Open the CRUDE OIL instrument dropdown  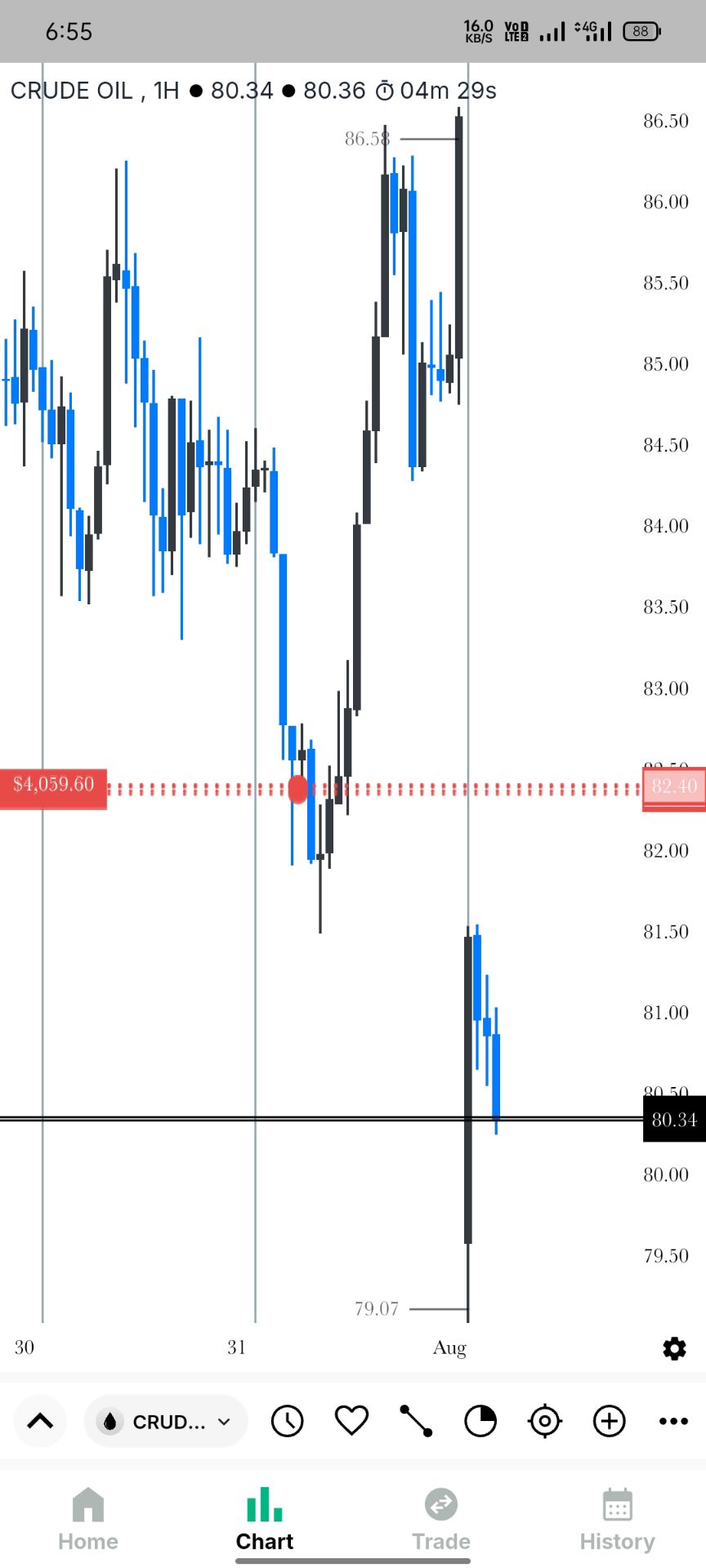165,1422
